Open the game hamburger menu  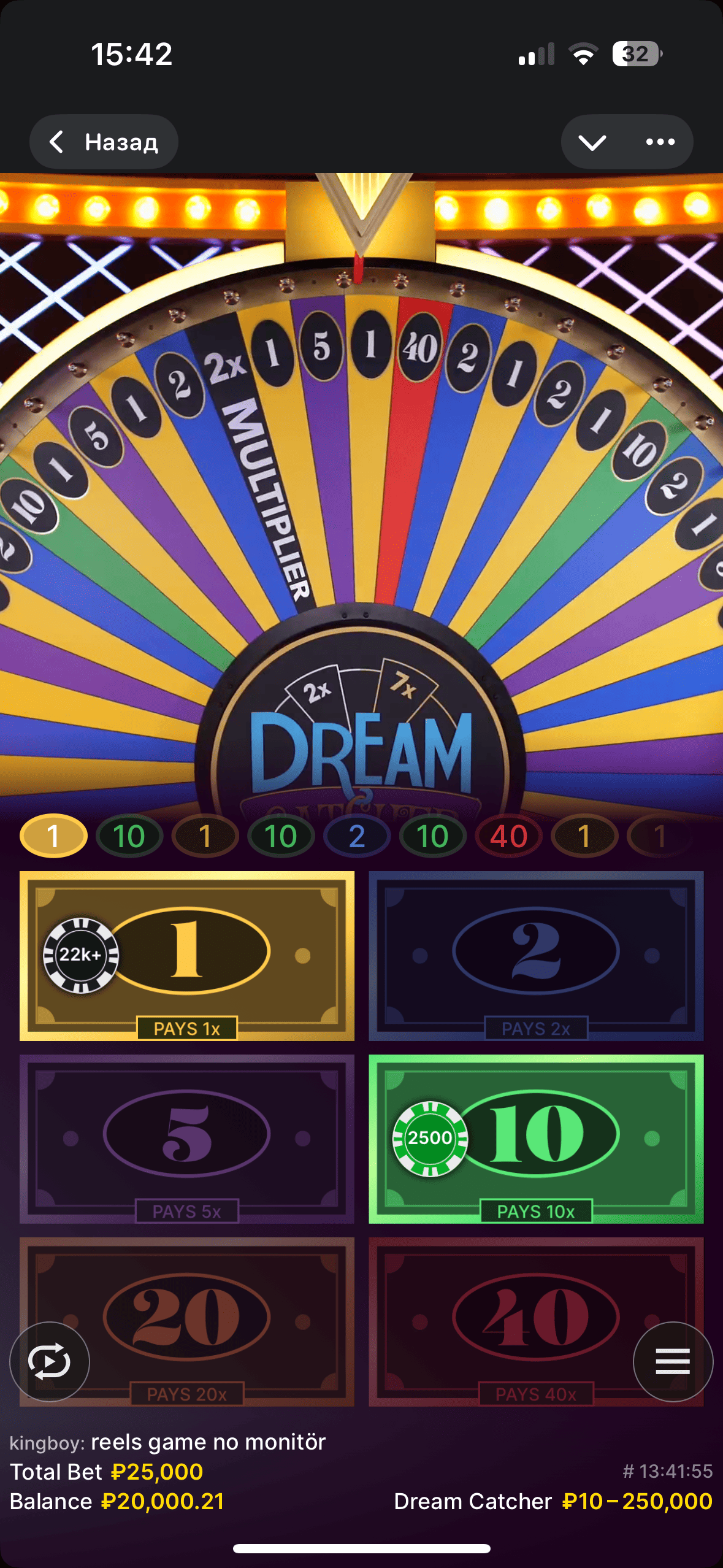click(673, 1361)
